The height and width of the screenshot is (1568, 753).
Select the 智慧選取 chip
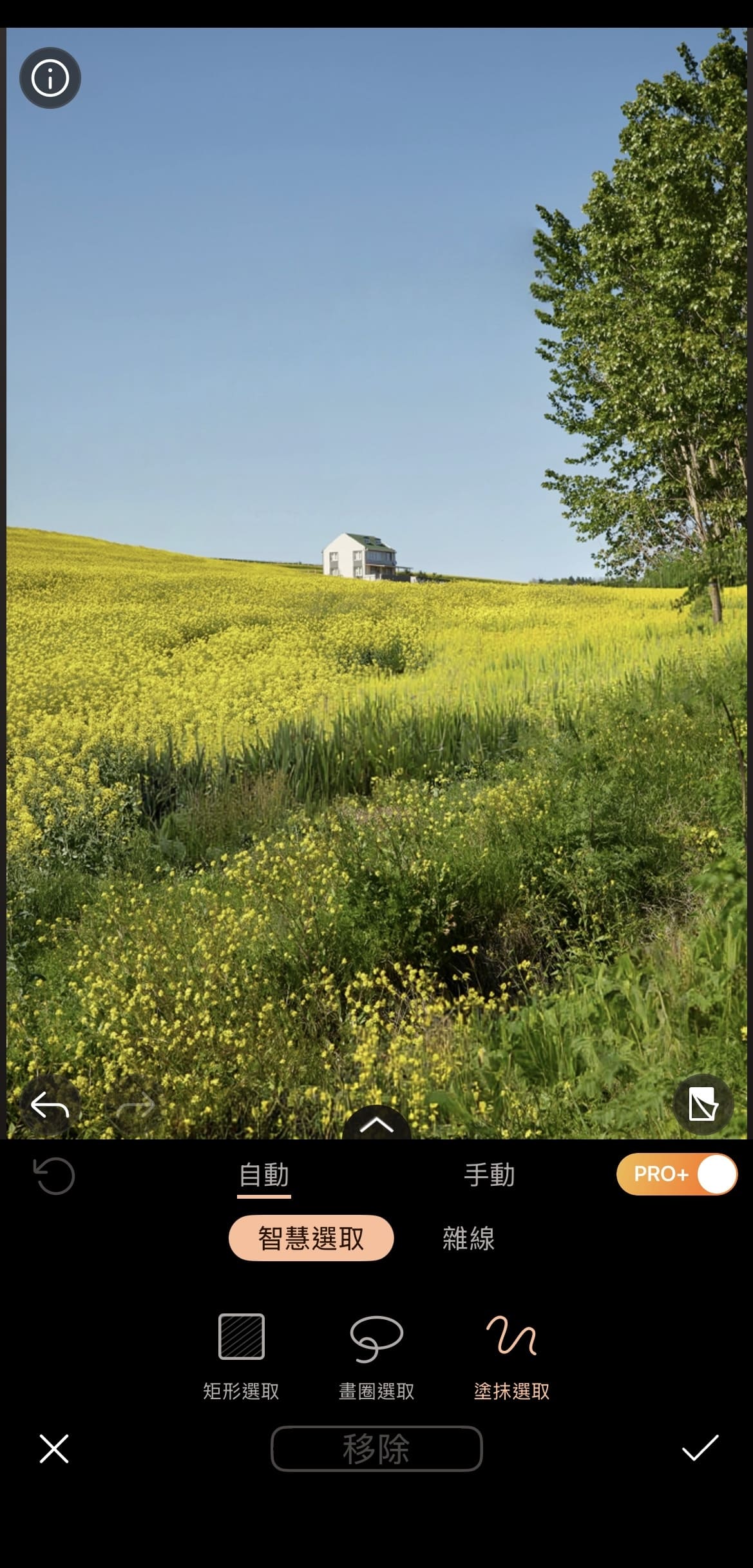coord(311,1238)
